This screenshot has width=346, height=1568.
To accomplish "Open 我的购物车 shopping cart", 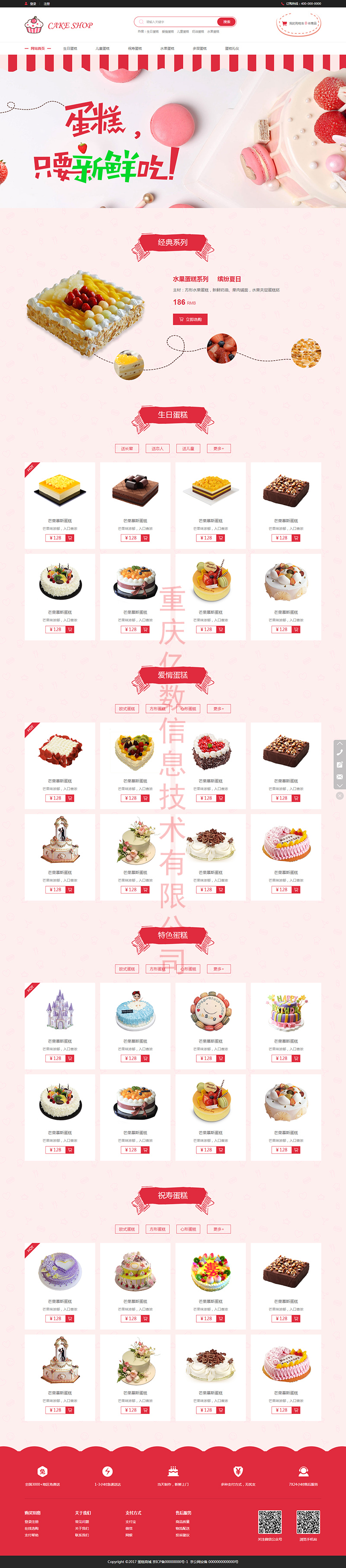I will (298, 24).
